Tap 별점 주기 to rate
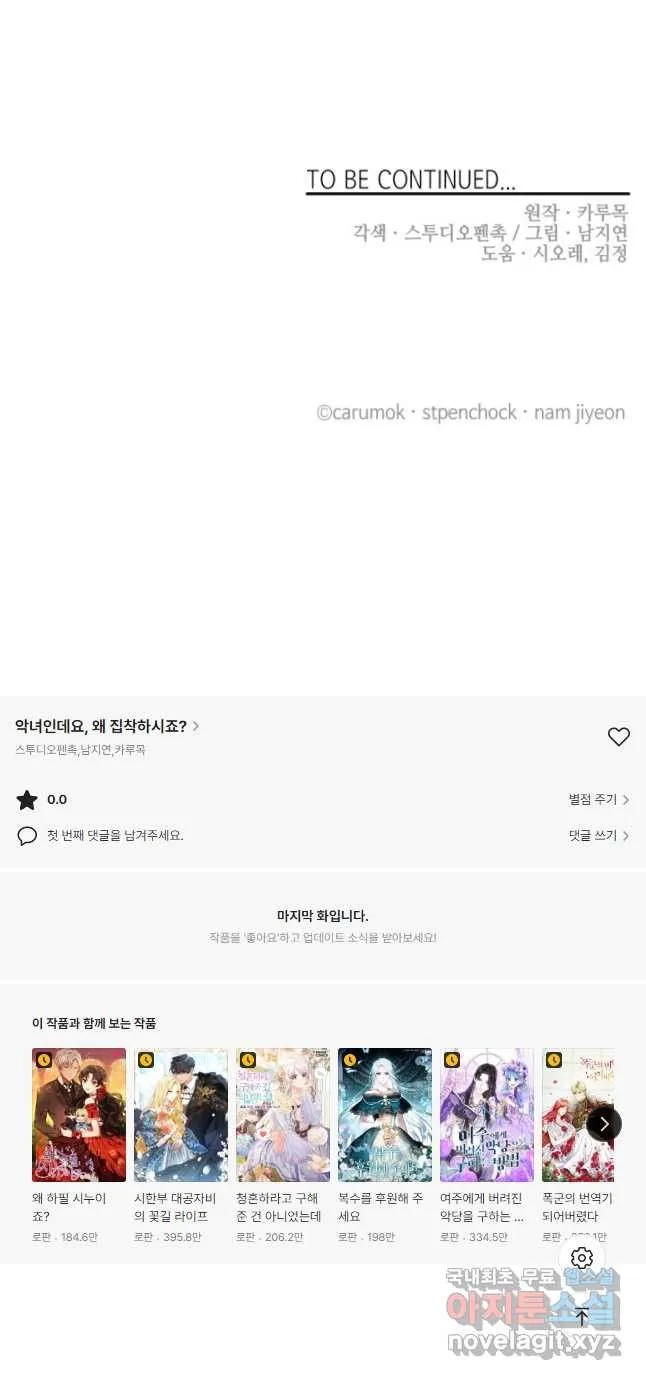The image size is (646, 1380). click(598, 800)
